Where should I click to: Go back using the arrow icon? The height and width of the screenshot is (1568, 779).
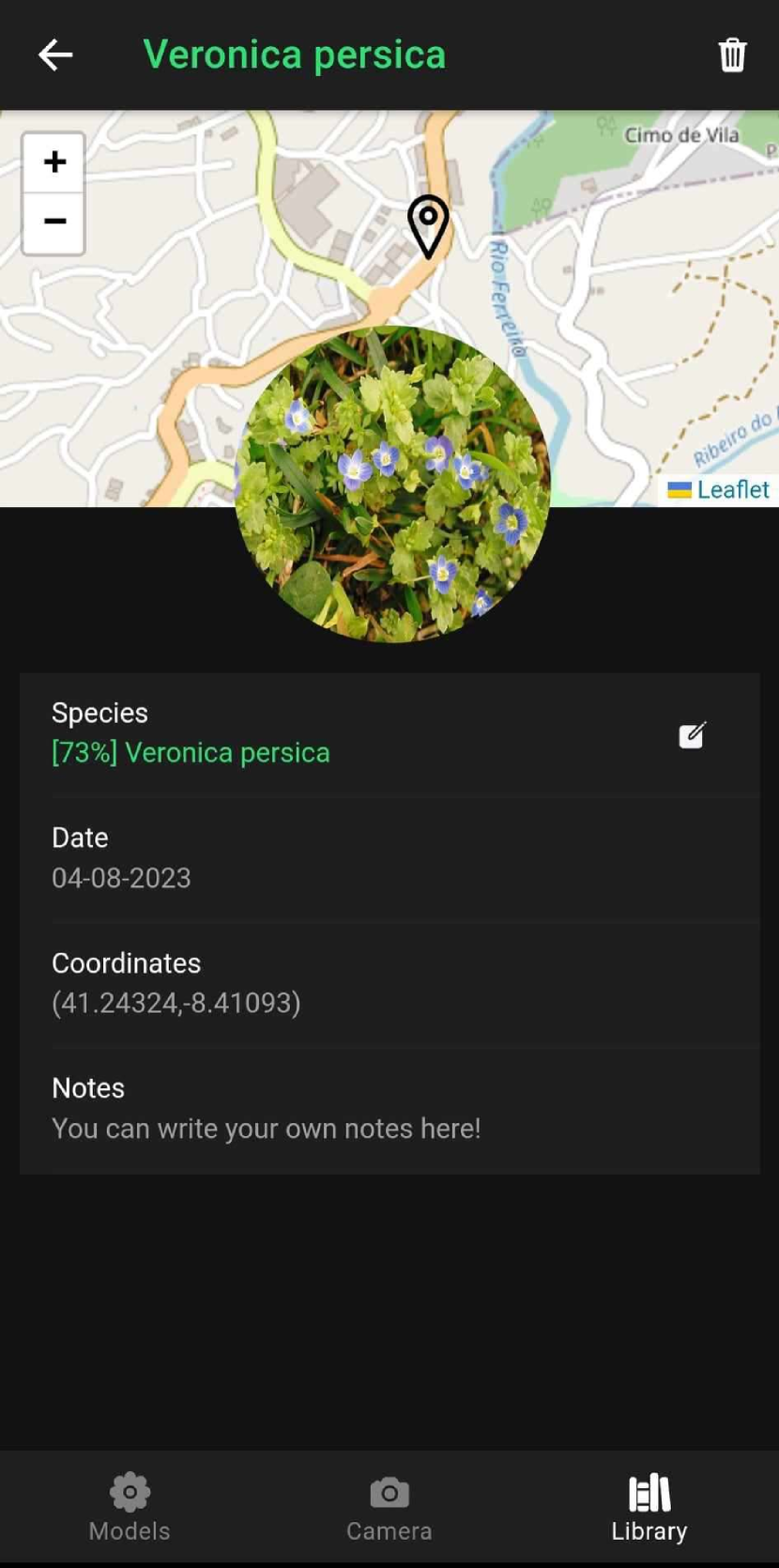55,55
